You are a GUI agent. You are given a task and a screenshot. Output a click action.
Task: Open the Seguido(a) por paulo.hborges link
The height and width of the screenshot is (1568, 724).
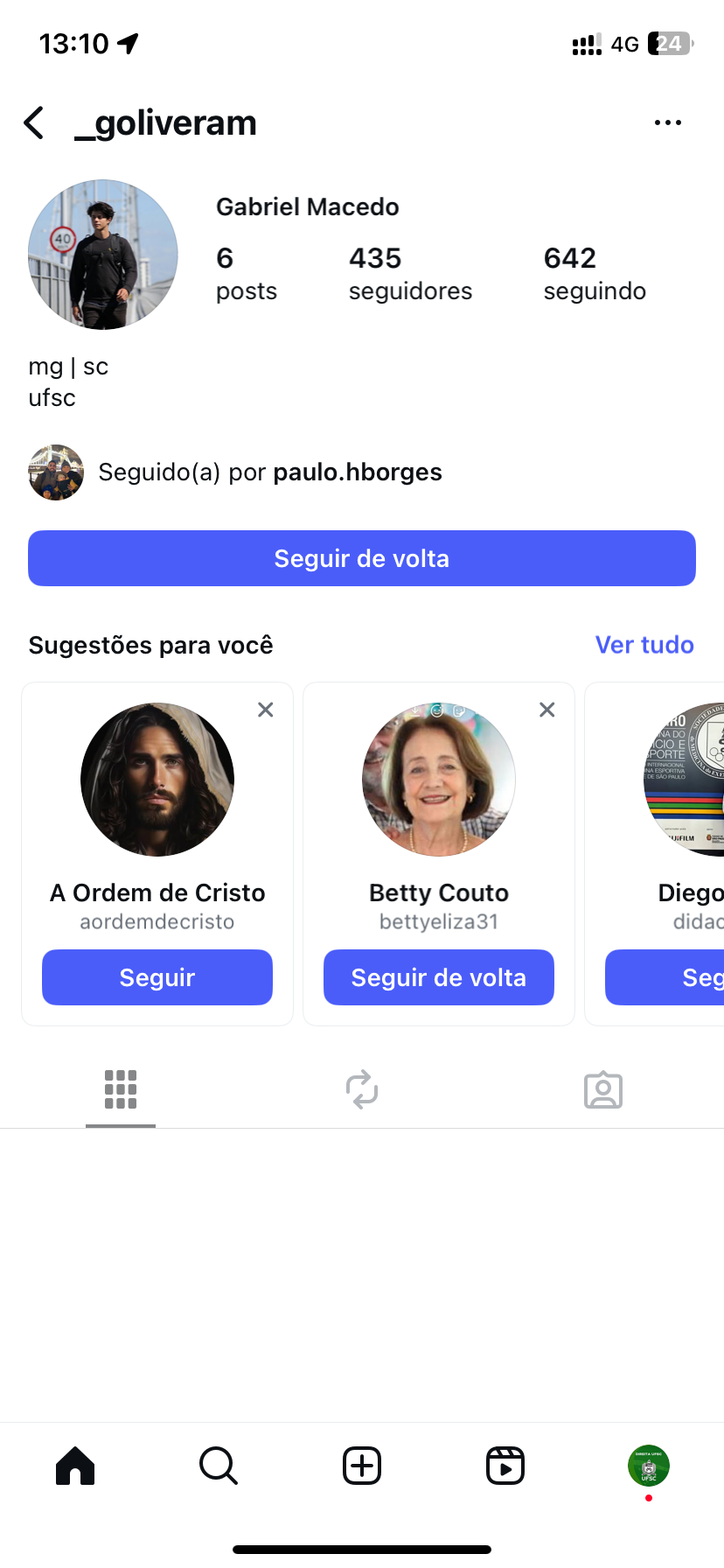pos(269,472)
